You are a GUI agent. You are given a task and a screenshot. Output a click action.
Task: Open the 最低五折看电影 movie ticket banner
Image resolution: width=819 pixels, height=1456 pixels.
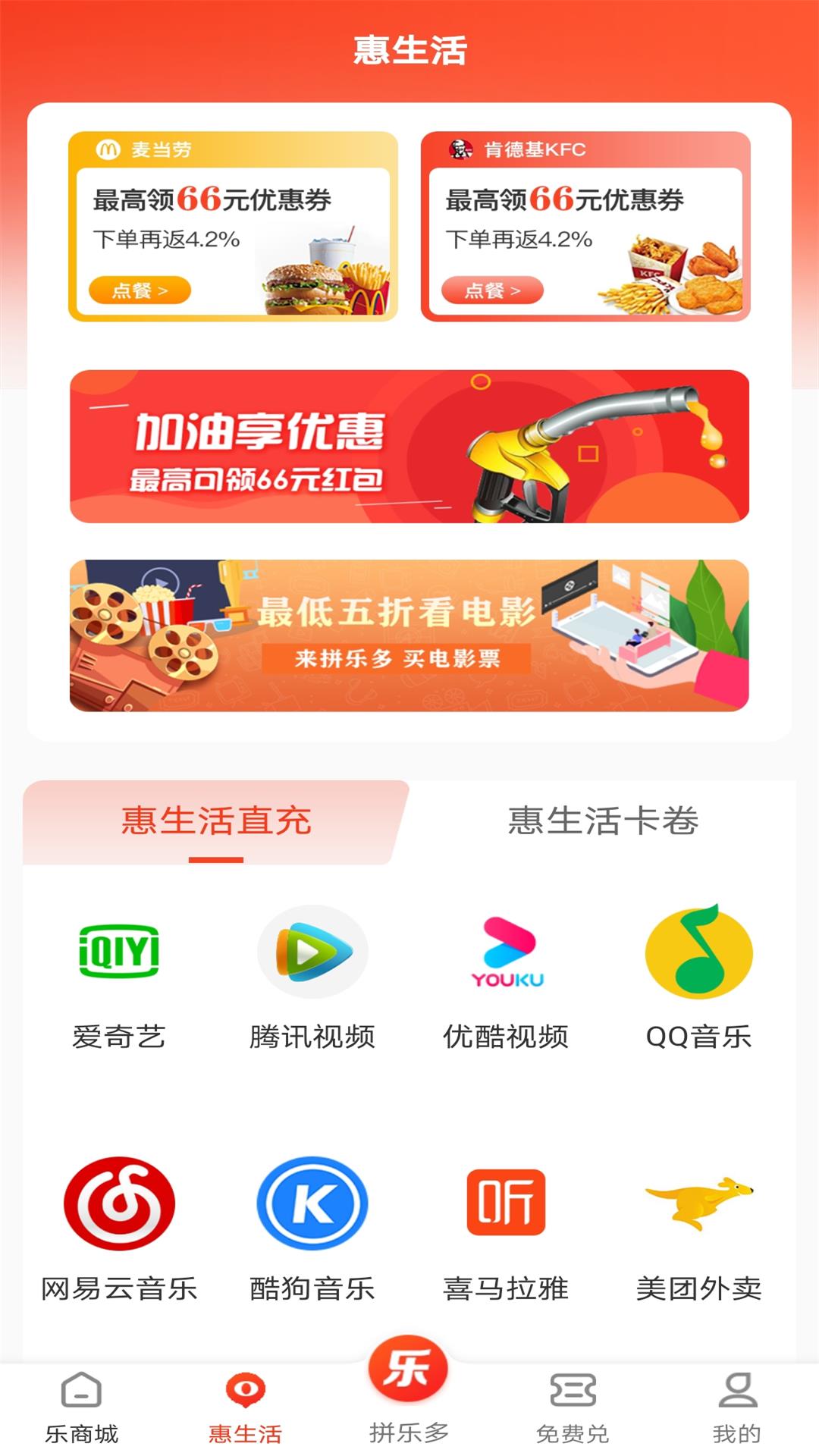[409, 635]
